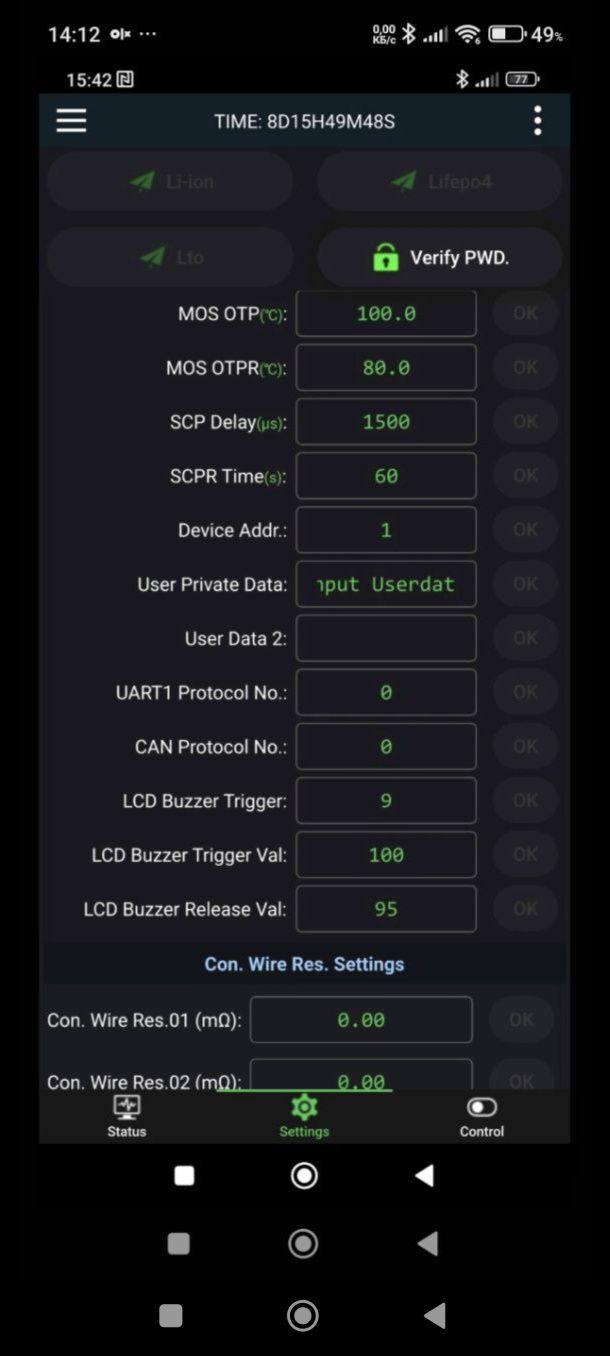Switch to the Control tab

pyautogui.click(x=482, y=1116)
